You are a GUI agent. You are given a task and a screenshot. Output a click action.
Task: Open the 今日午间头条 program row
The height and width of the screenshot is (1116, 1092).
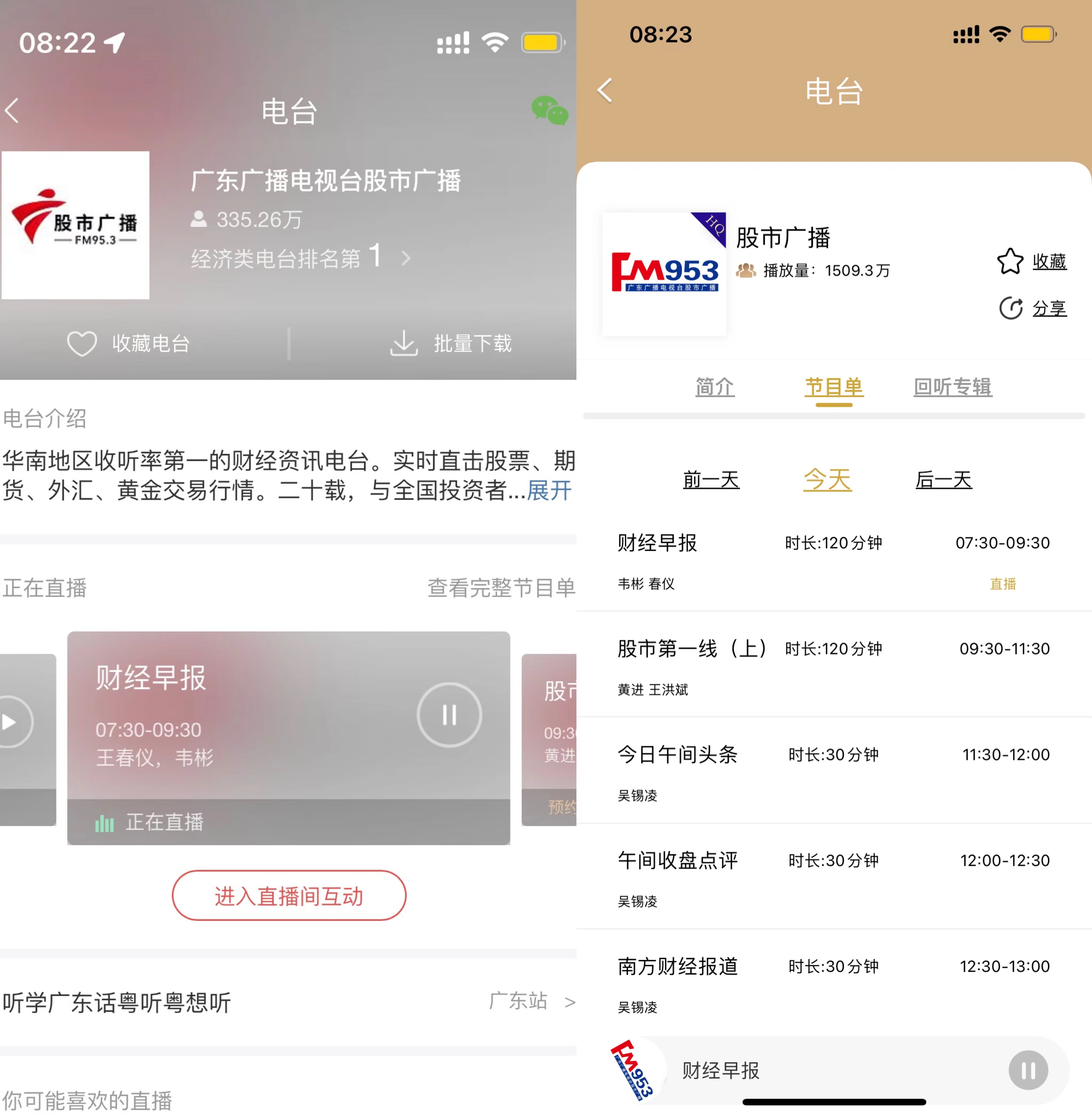833,771
